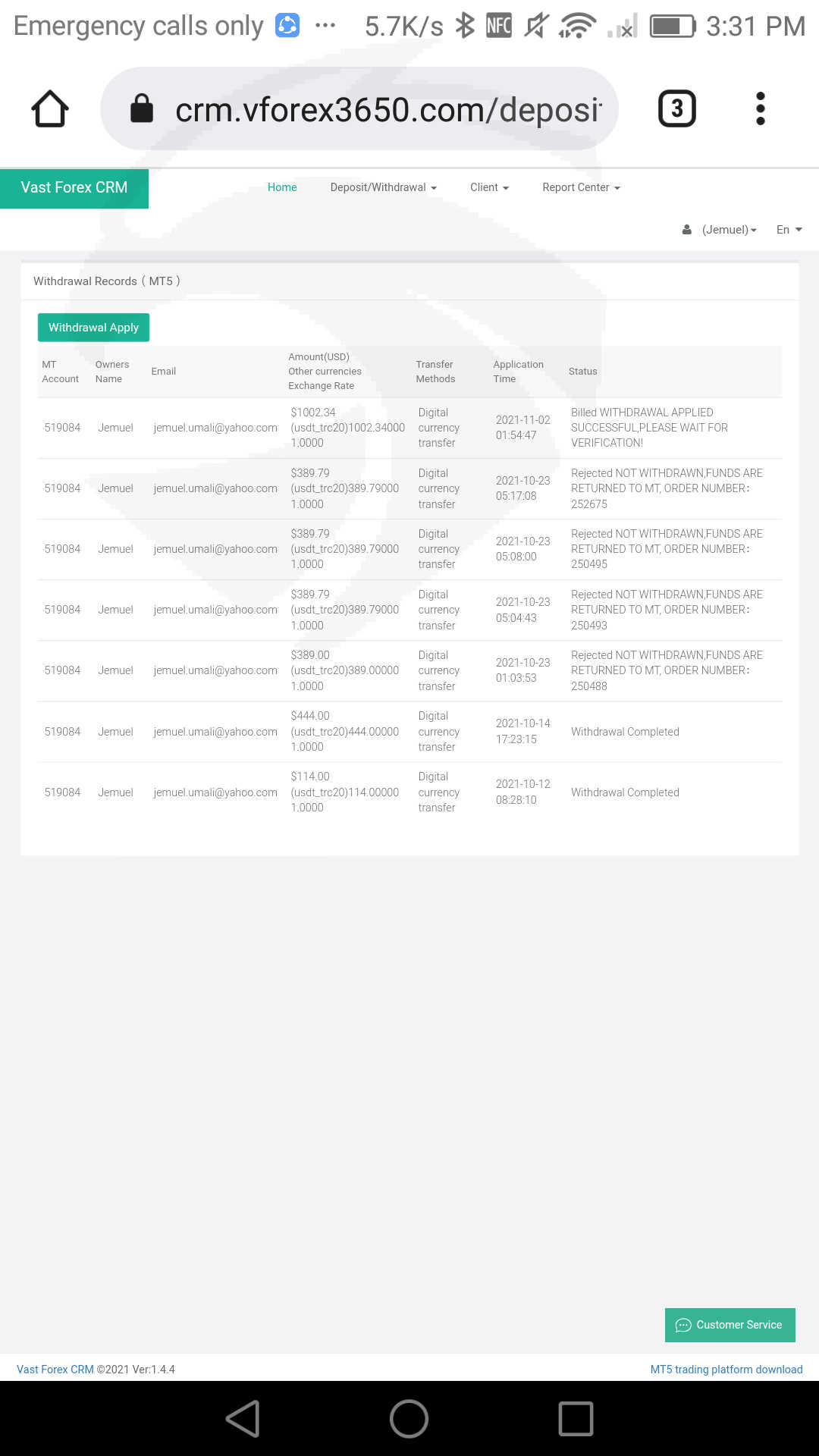Screen dimensions: 819x1456
Task: Expand the Deposit/Withdrawal menu
Action: coord(384,187)
